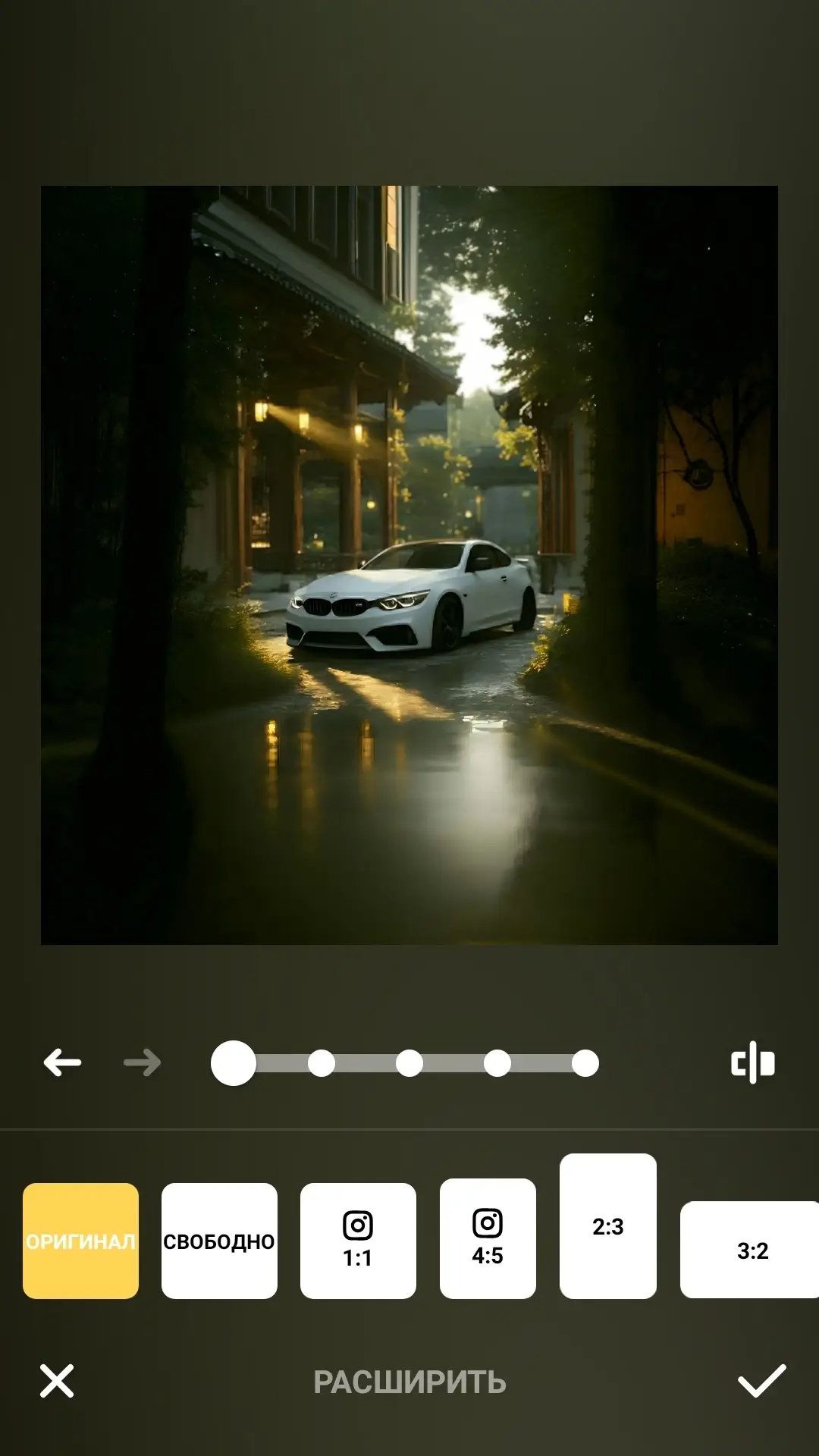Choose the СВОБОДНО free crop option
Screen dimensions: 819x1456
(x=219, y=1241)
